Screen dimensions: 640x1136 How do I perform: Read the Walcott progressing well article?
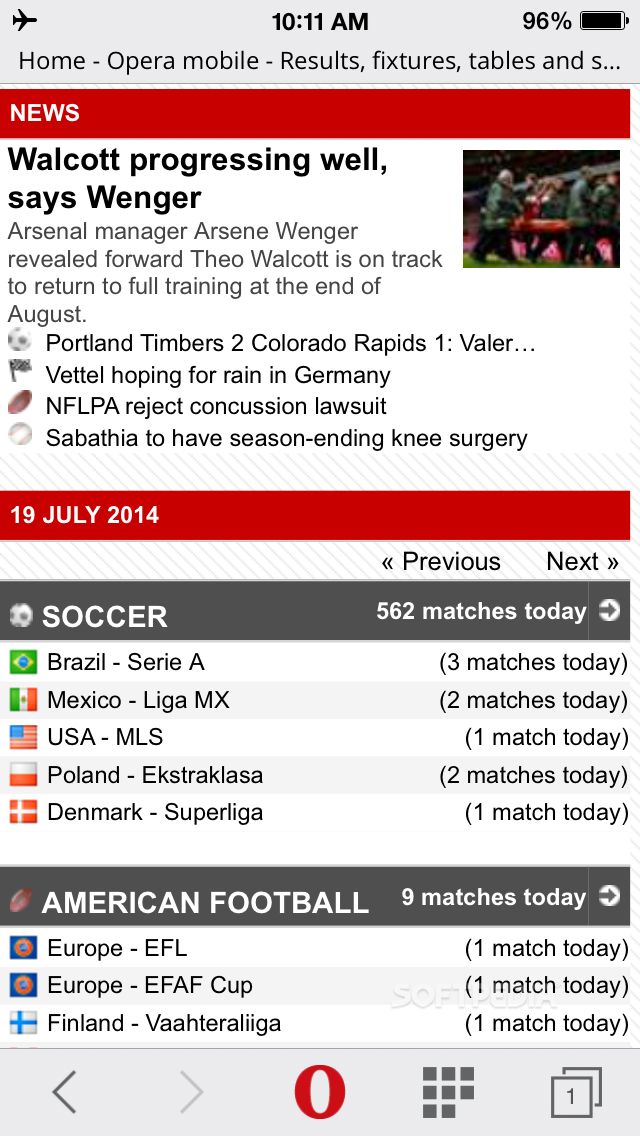pyautogui.click(x=197, y=178)
